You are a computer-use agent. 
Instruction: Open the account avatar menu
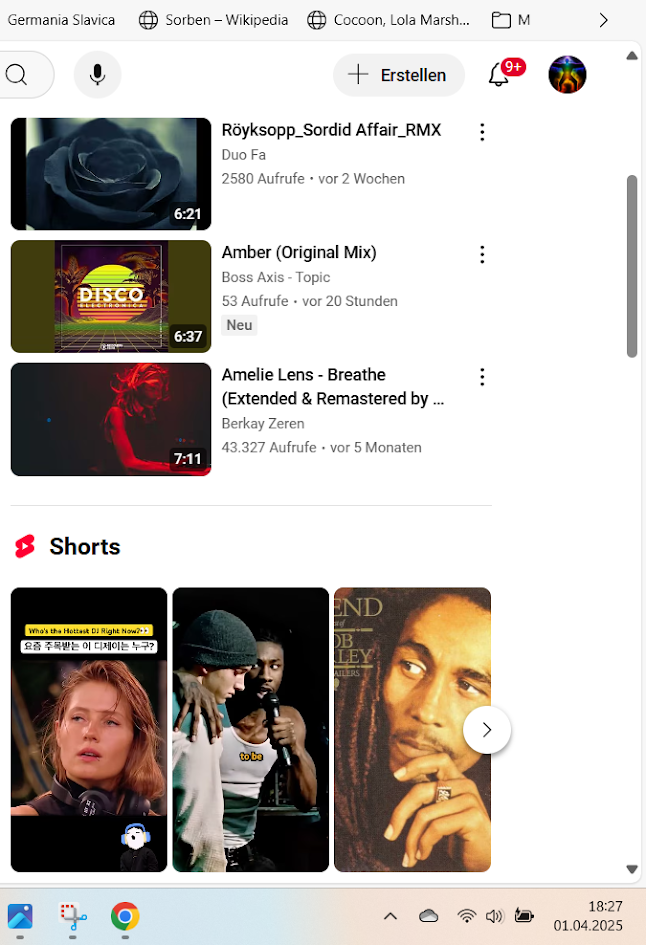(567, 75)
